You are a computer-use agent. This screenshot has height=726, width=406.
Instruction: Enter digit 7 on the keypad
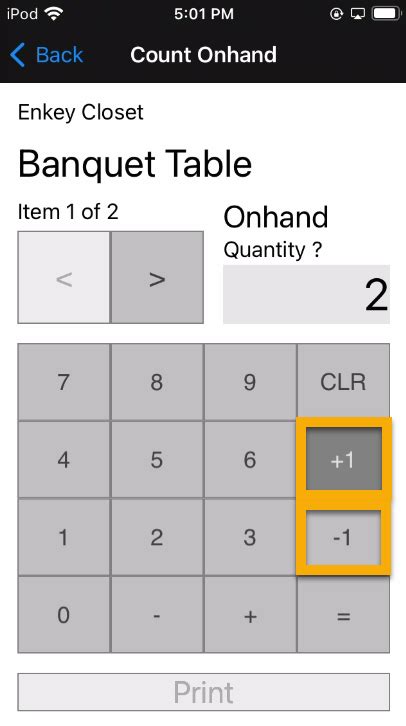point(64,382)
